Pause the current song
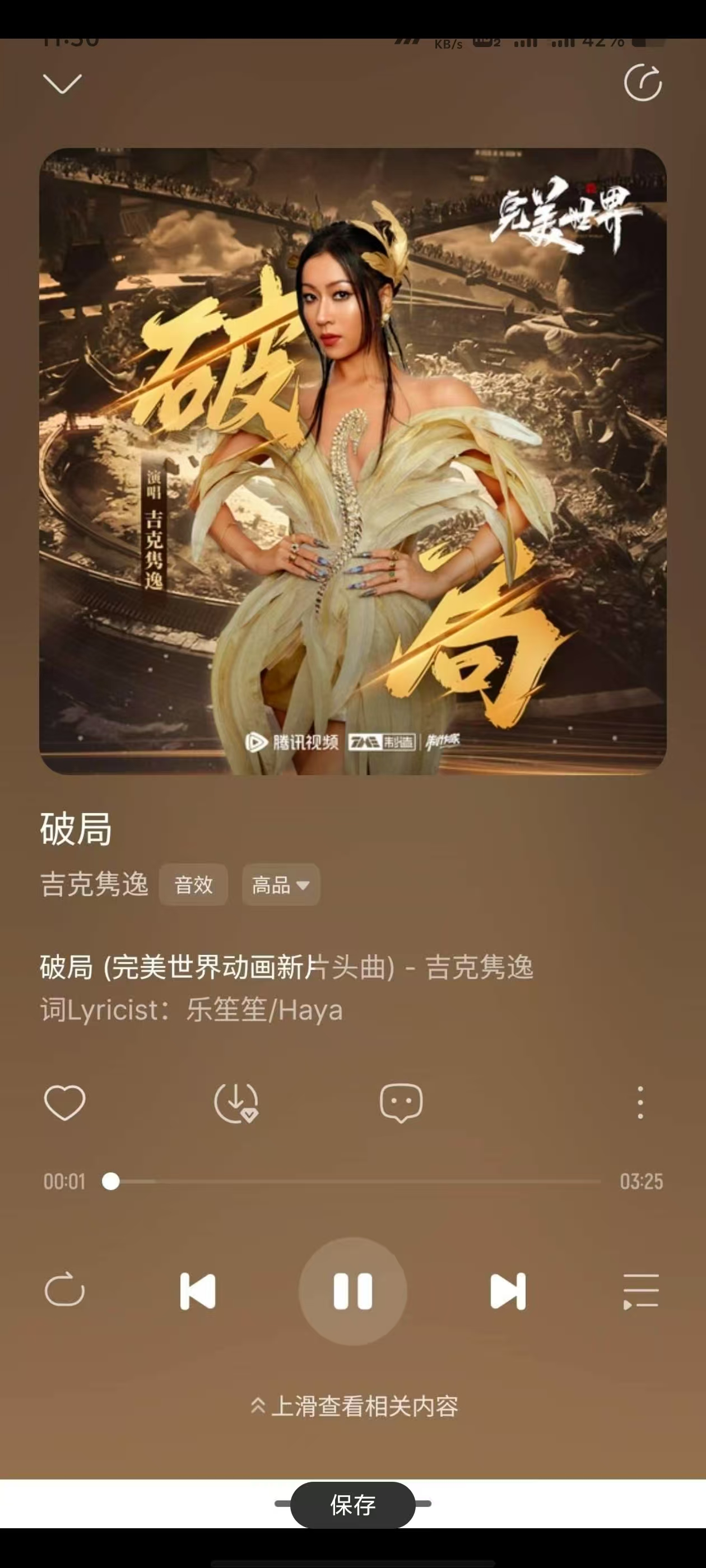 point(352,1291)
